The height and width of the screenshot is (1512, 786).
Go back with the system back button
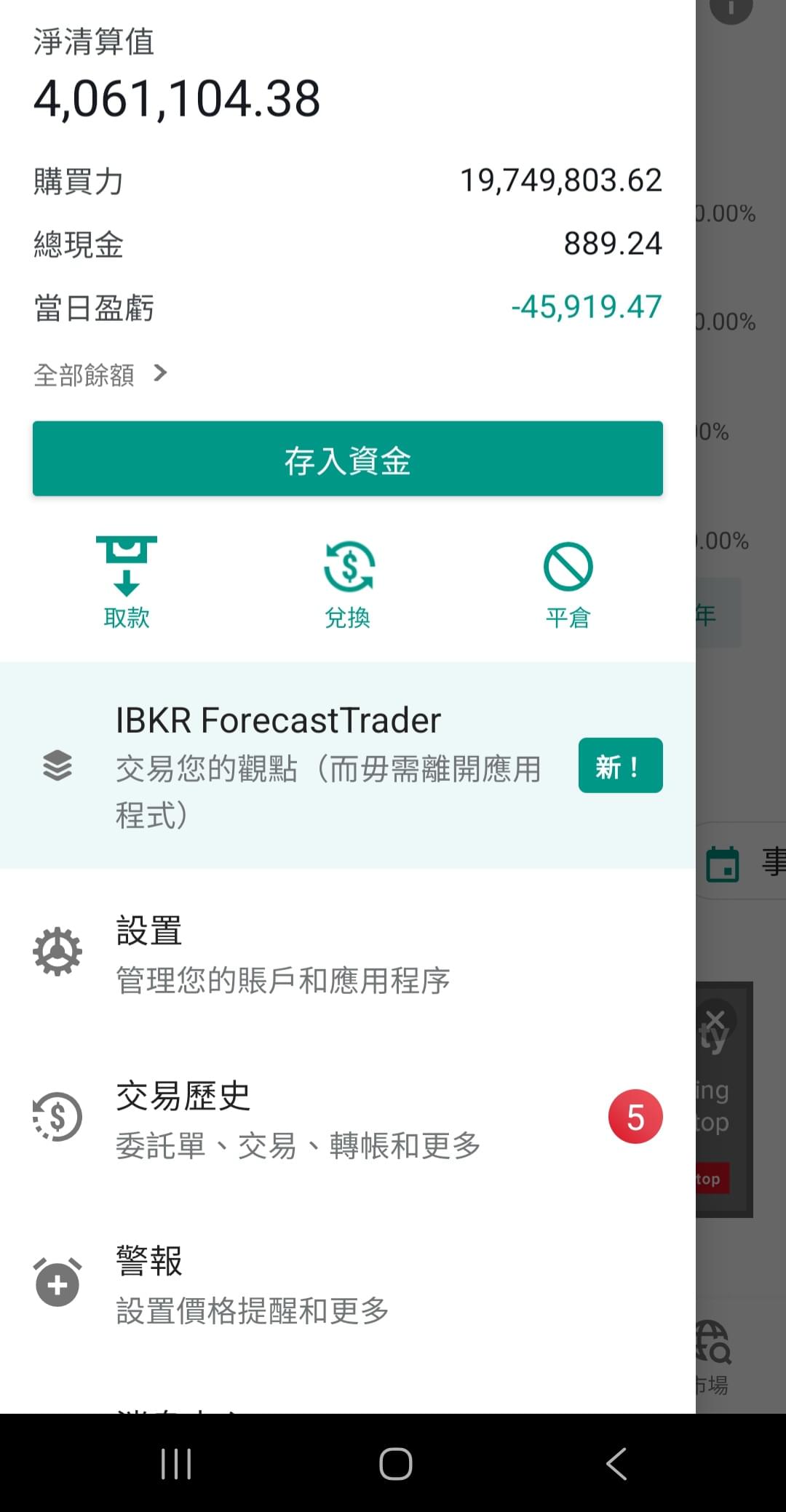[x=616, y=1463]
